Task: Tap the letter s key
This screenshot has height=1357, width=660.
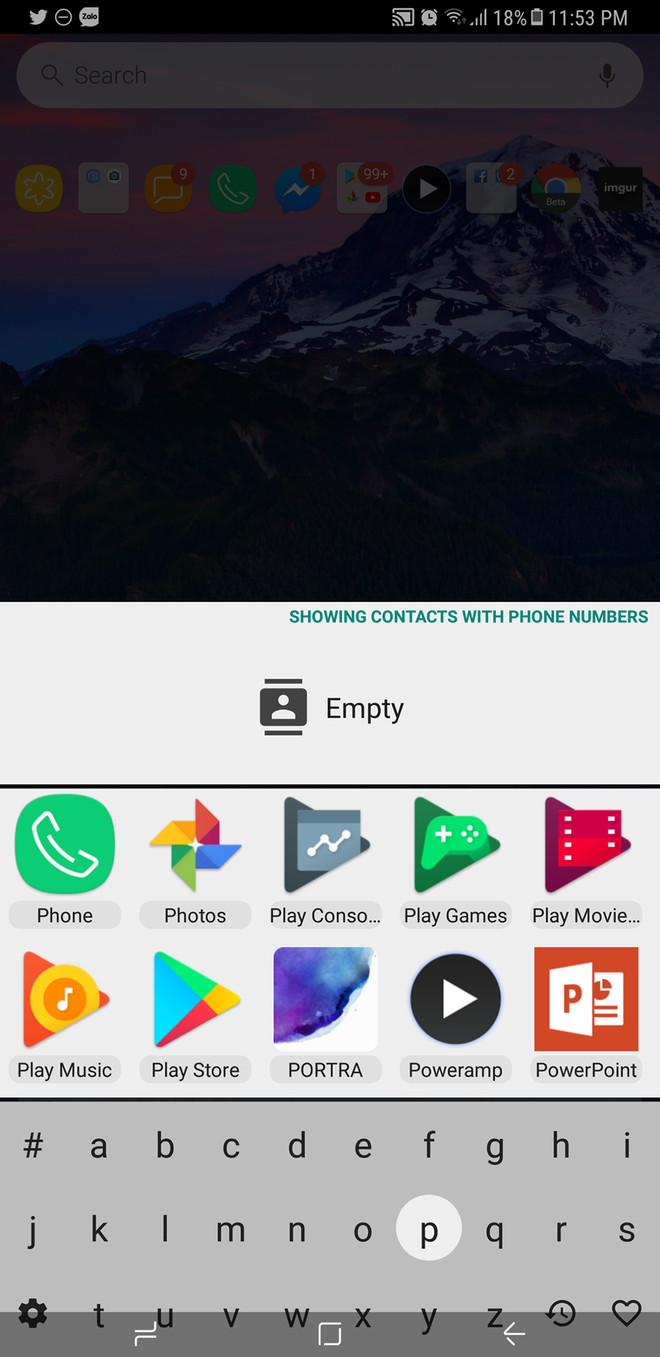Action: [627, 1229]
